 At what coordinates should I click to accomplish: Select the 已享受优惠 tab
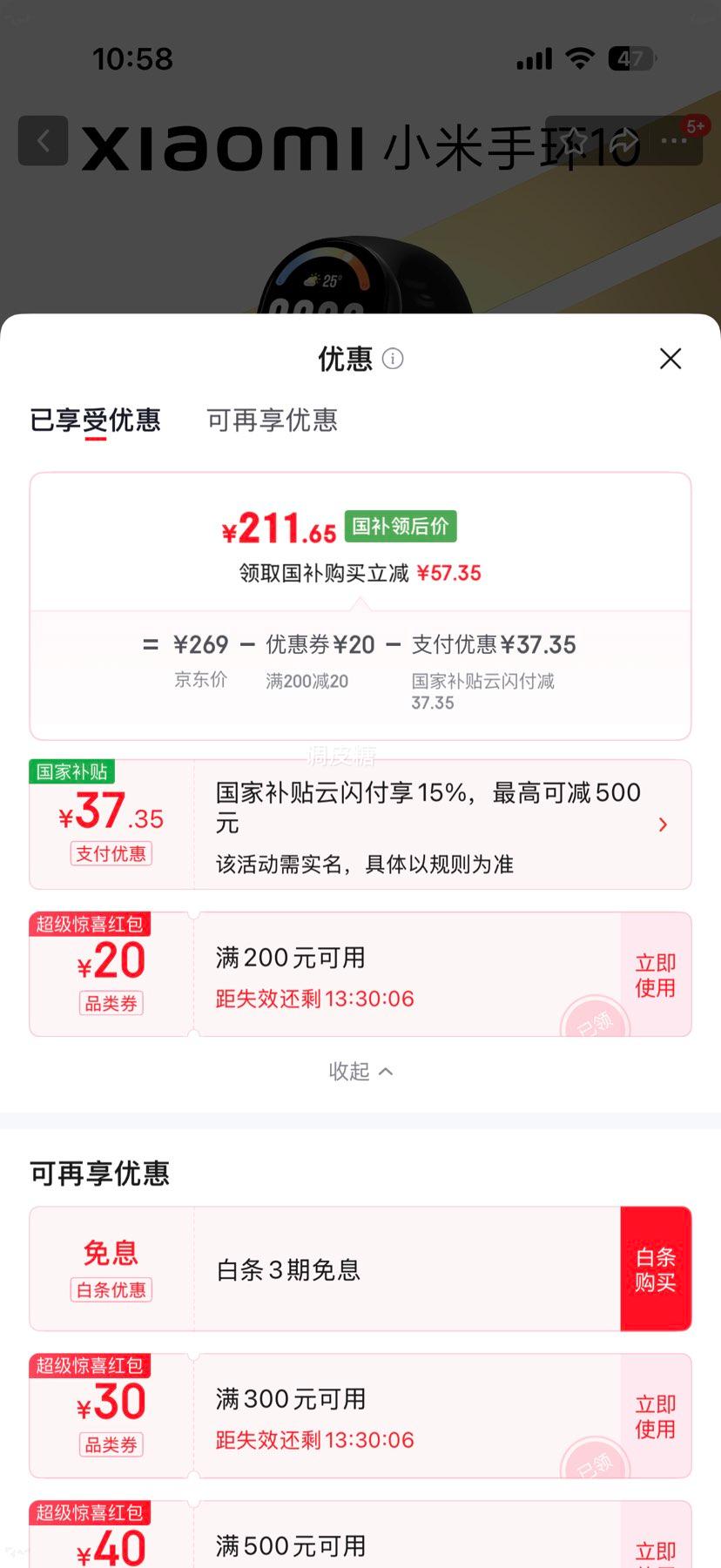tap(94, 421)
